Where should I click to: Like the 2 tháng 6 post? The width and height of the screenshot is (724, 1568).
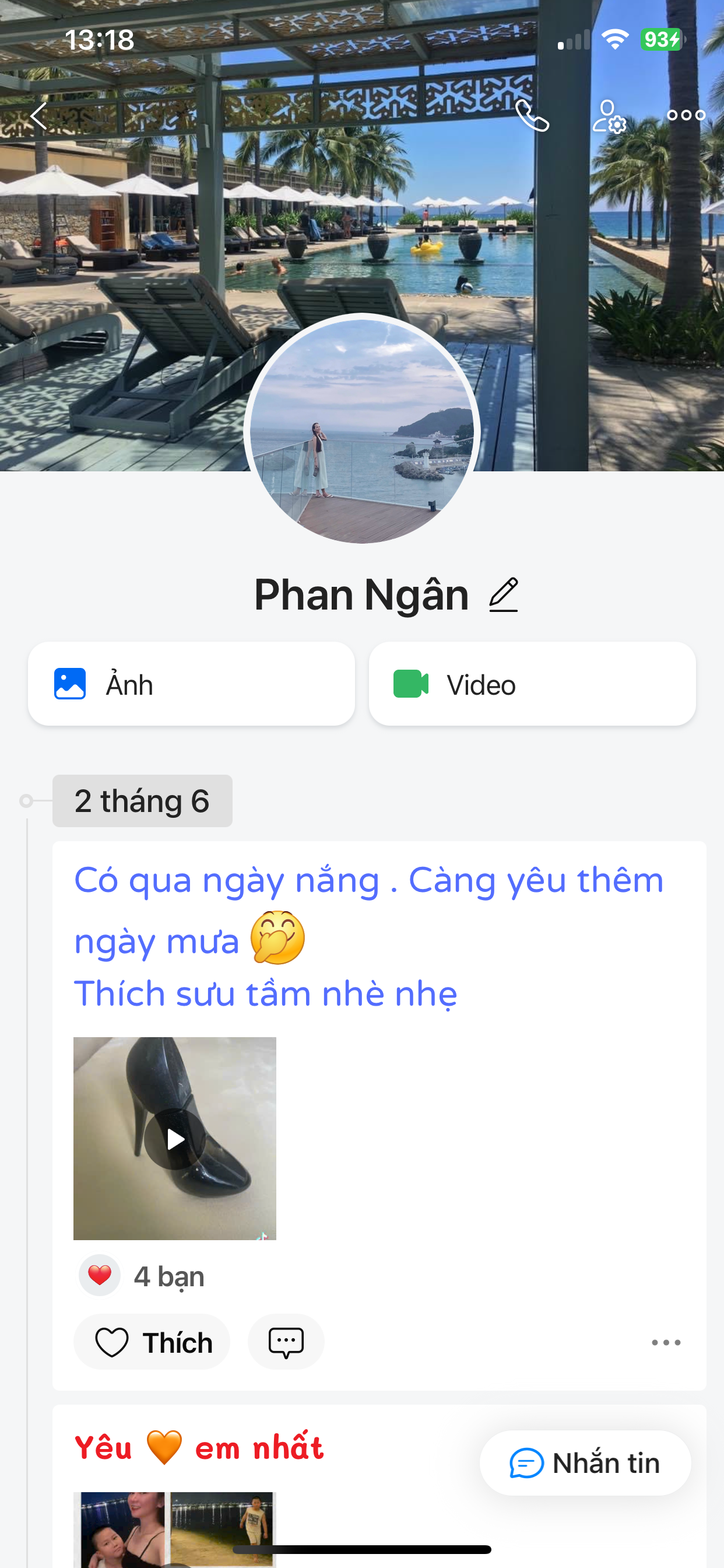152,1342
